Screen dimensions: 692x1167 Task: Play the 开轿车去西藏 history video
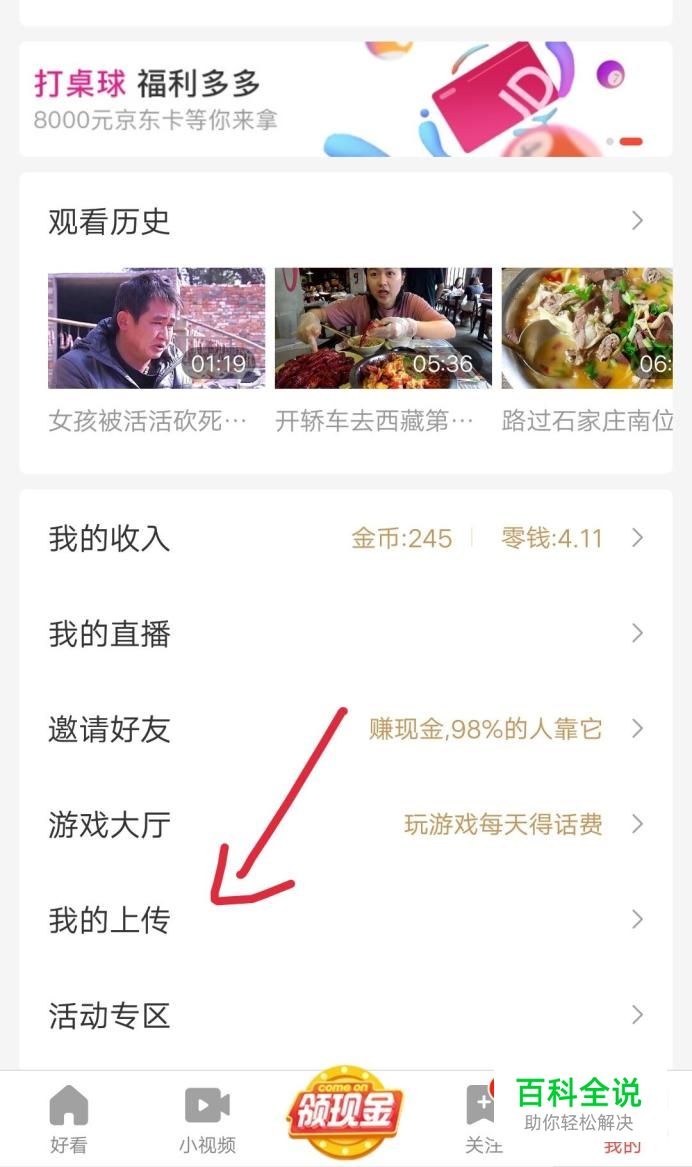[x=383, y=328]
